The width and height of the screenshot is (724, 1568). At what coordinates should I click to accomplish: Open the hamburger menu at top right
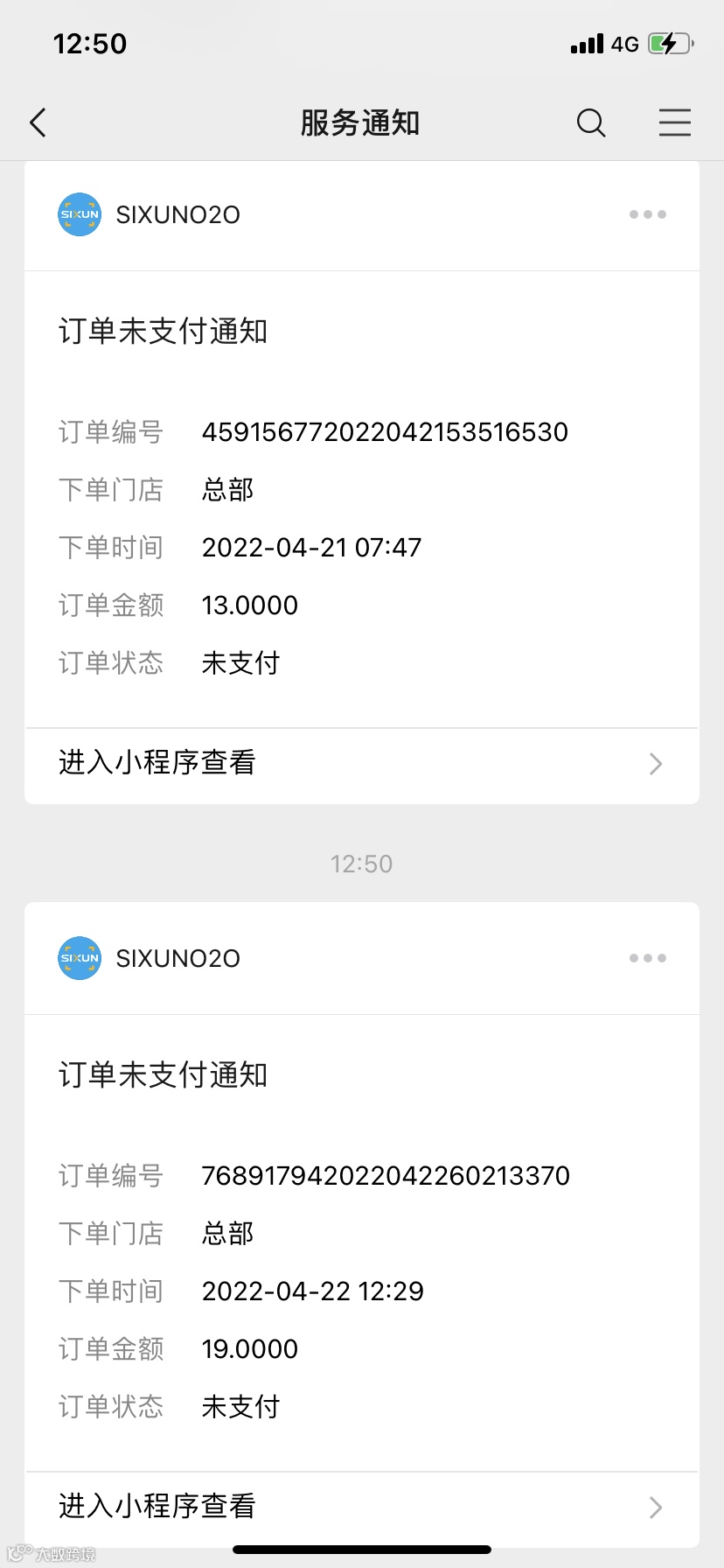(674, 123)
